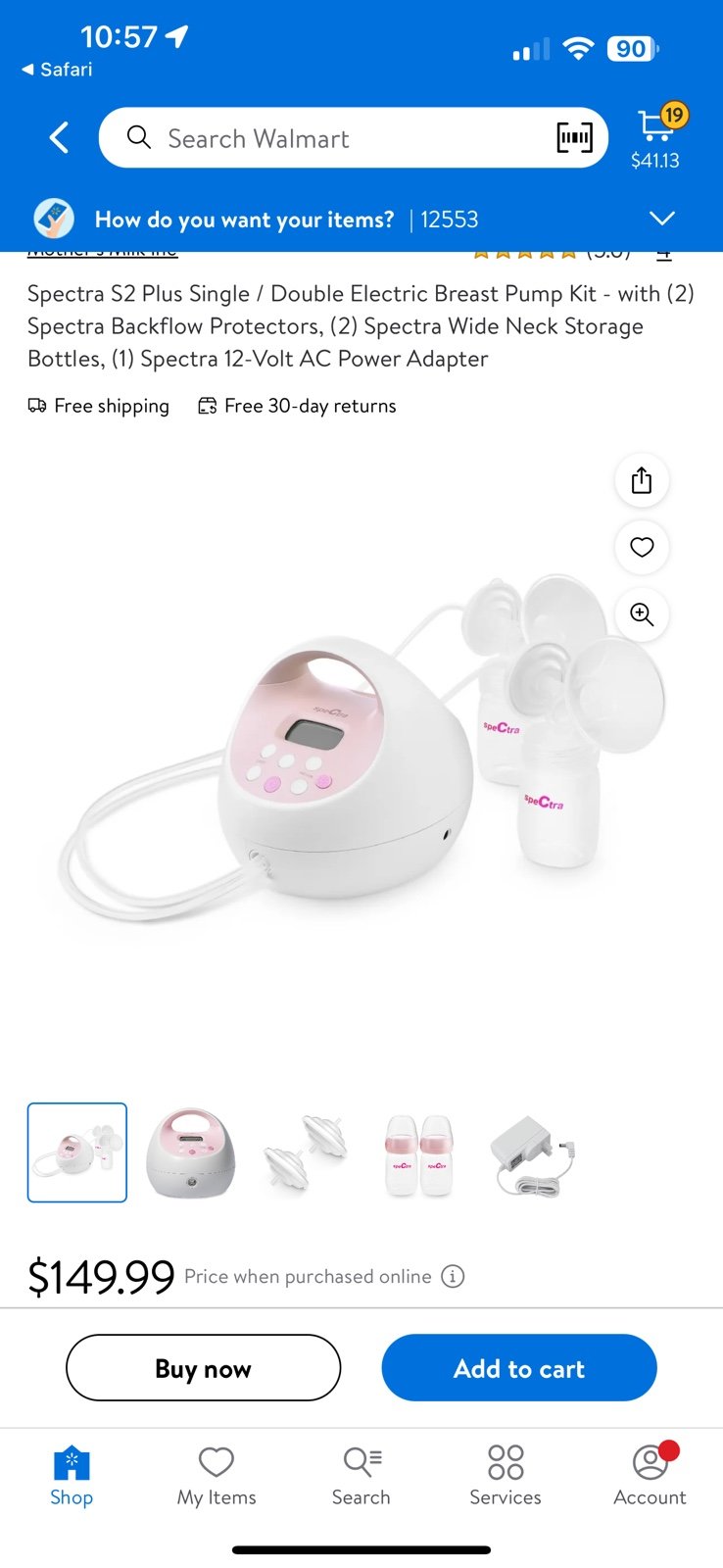Add the product to favorites with the heart icon
The image size is (723, 1568).
(x=642, y=547)
